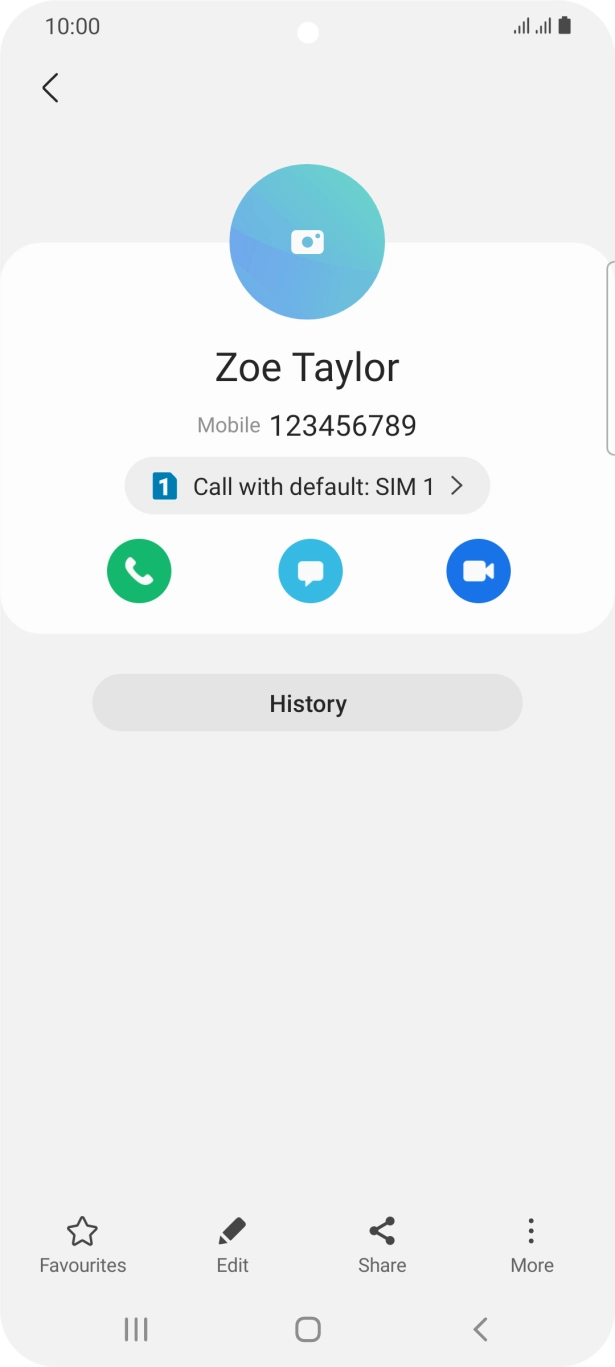
Task: Call Zoe Taylor with the green phone icon
Action: pyautogui.click(x=139, y=571)
